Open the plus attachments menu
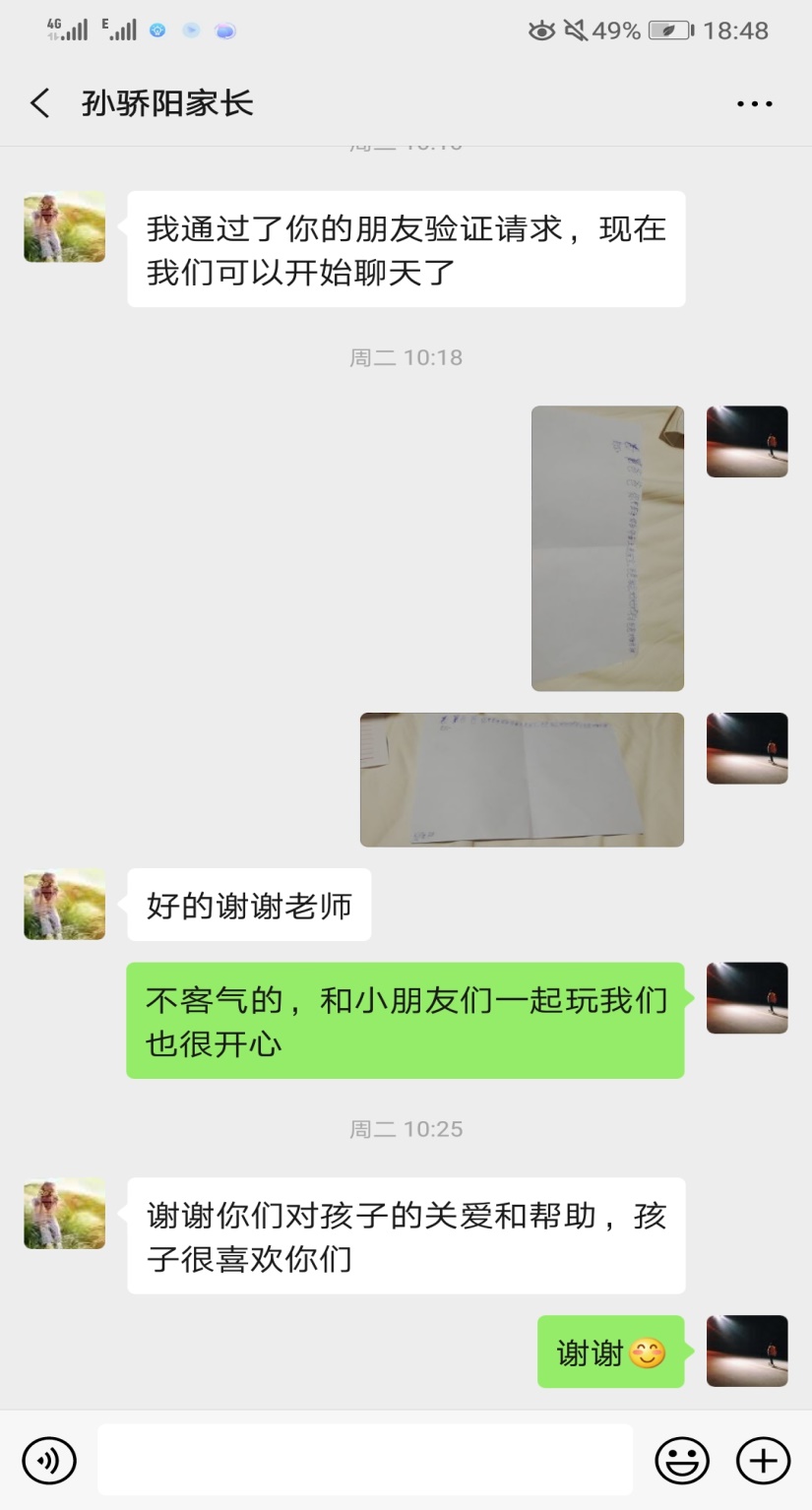 [x=763, y=1459]
